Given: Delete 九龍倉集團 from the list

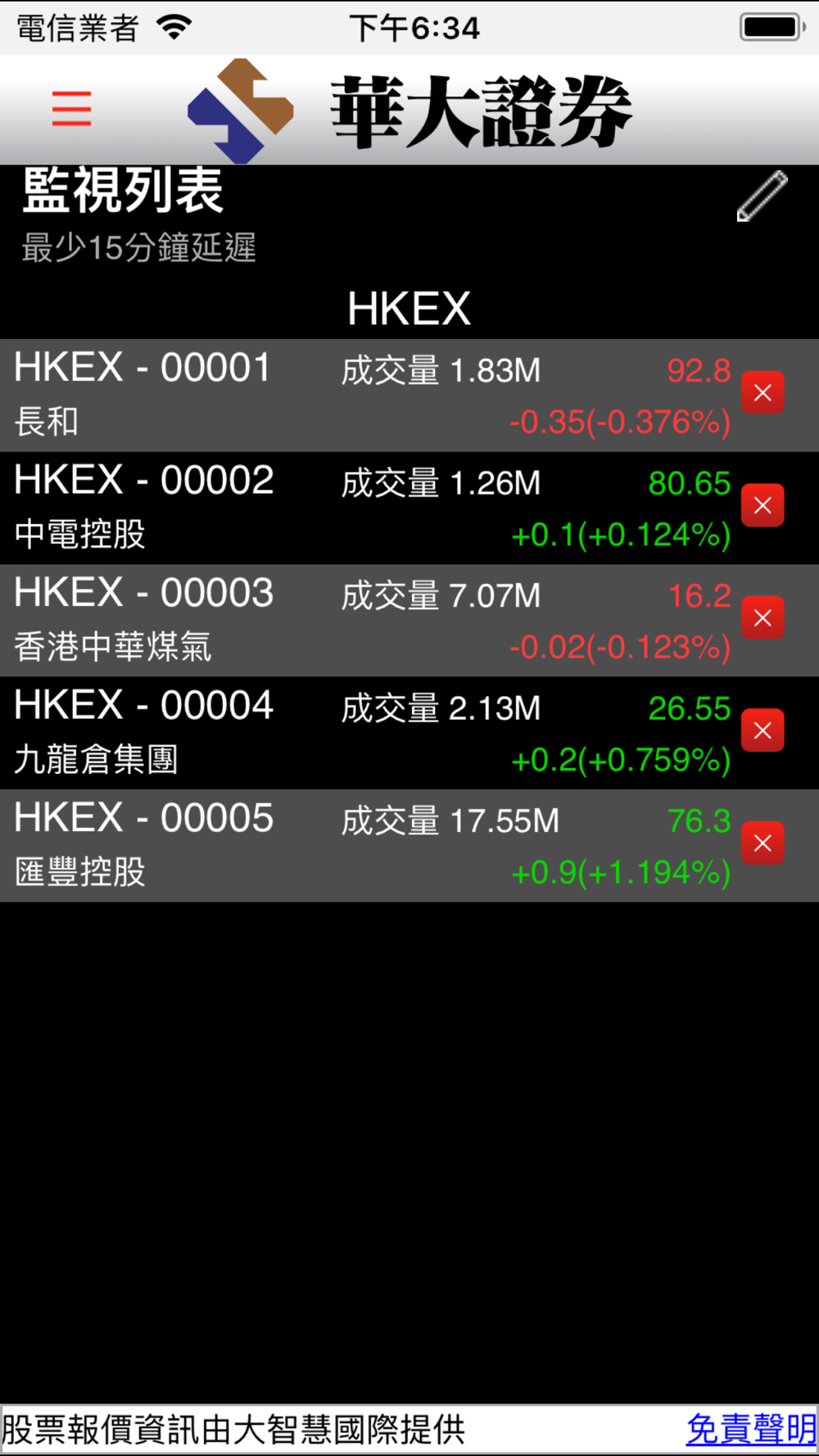Looking at the screenshot, I should (x=762, y=730).
